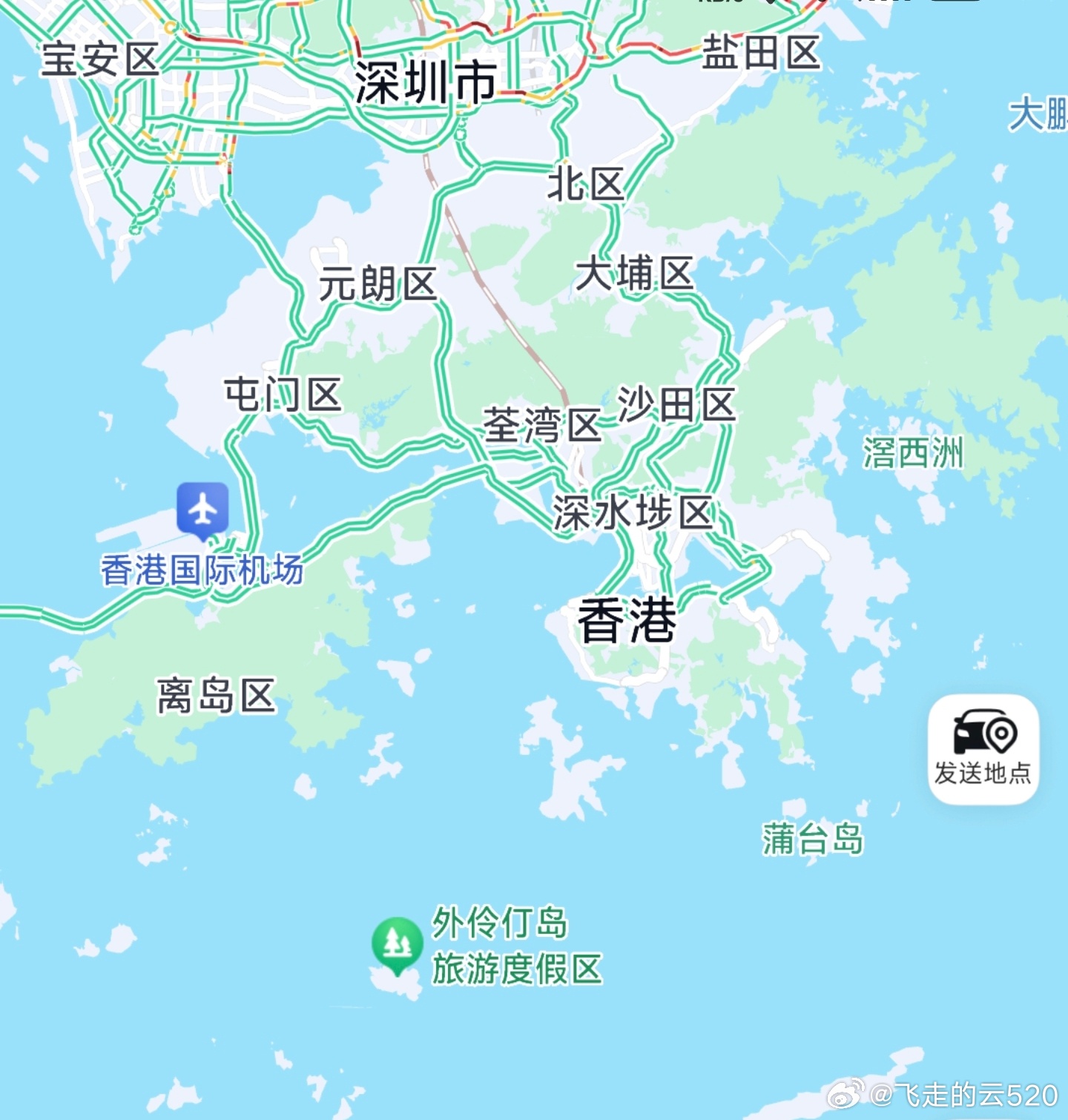1068x1120 pixels.
Task: Select the 屯门区 district label
Action: point(284,394)
